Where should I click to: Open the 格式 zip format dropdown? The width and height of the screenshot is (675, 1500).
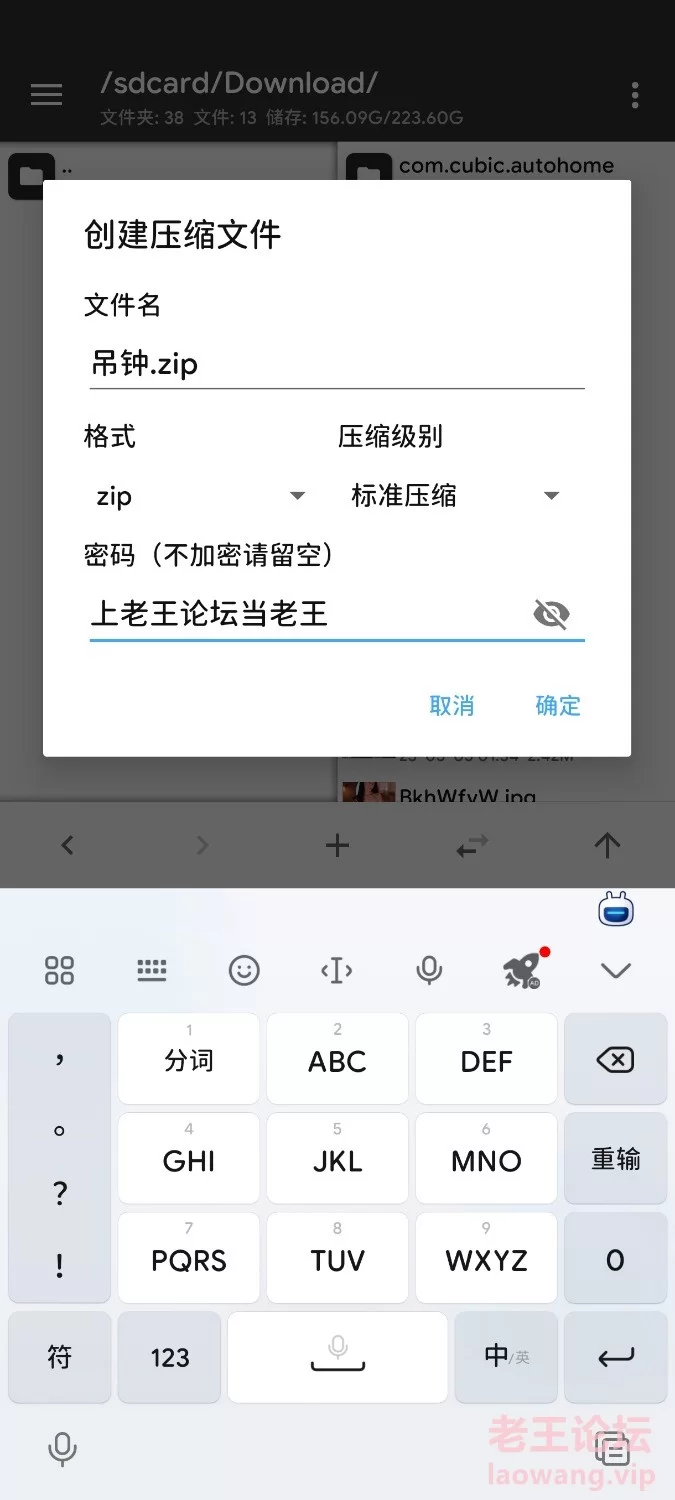pos(198,496)
